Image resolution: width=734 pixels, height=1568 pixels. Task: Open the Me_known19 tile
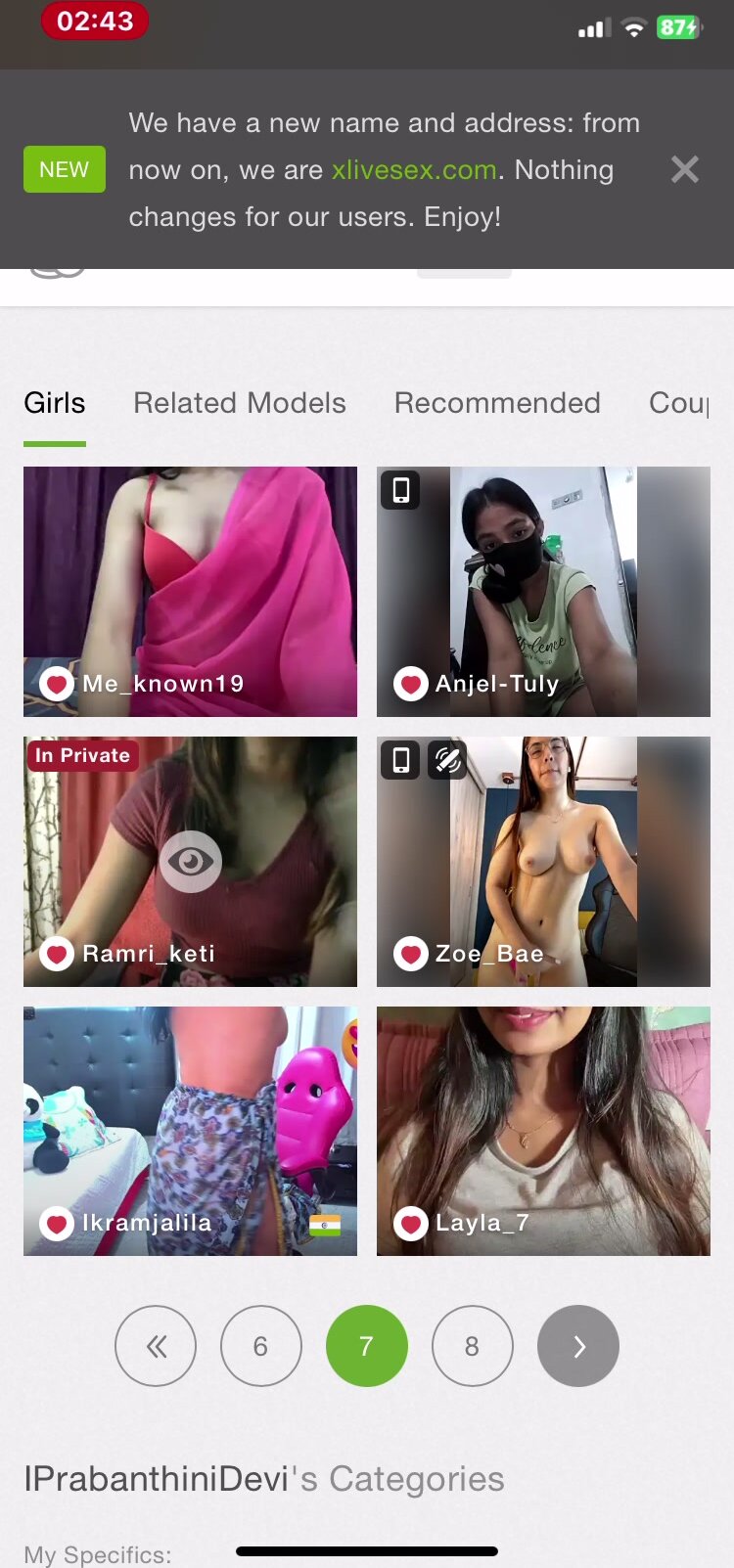pos(190,577)
